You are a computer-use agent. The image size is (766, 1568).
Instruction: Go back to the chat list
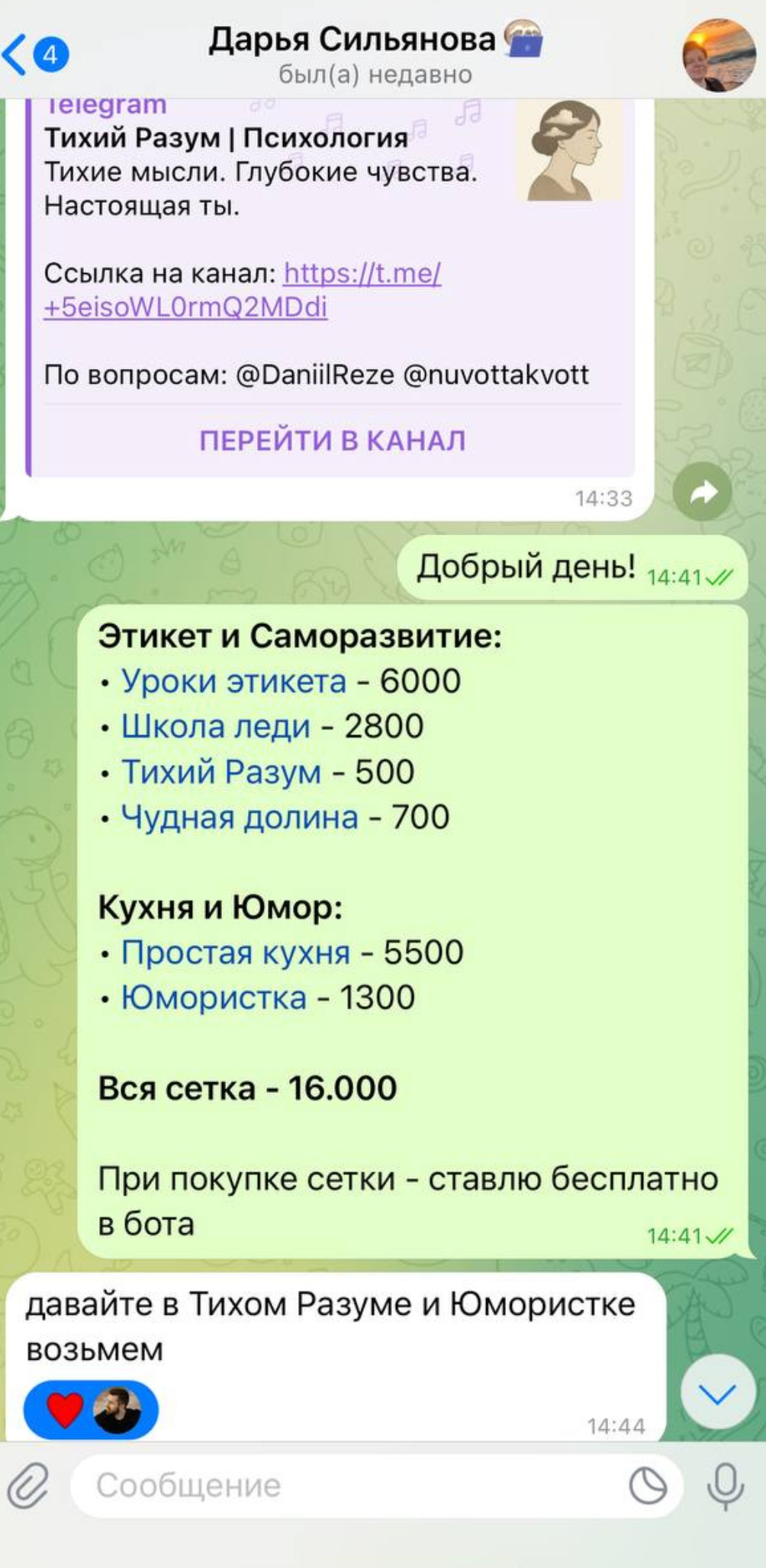34,54
